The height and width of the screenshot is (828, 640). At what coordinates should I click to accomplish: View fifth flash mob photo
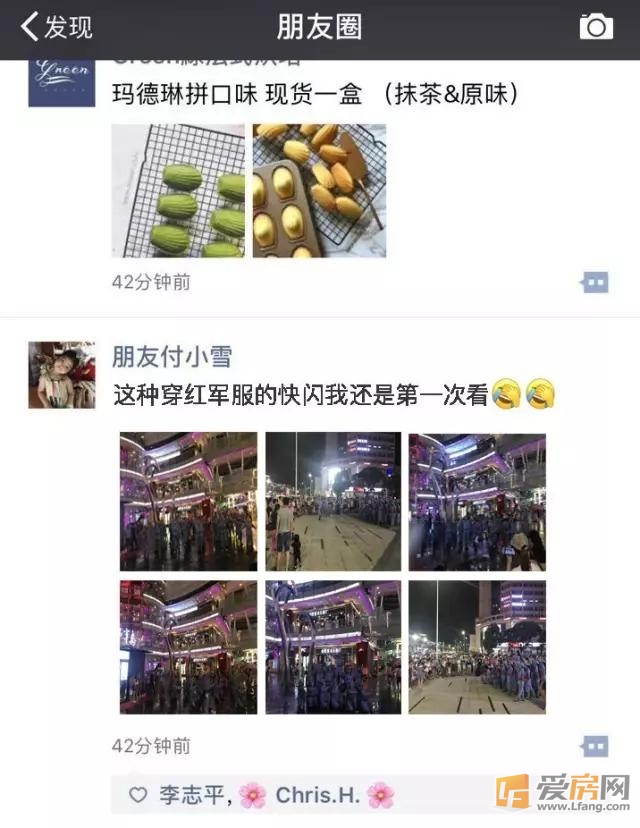(333, 646)
